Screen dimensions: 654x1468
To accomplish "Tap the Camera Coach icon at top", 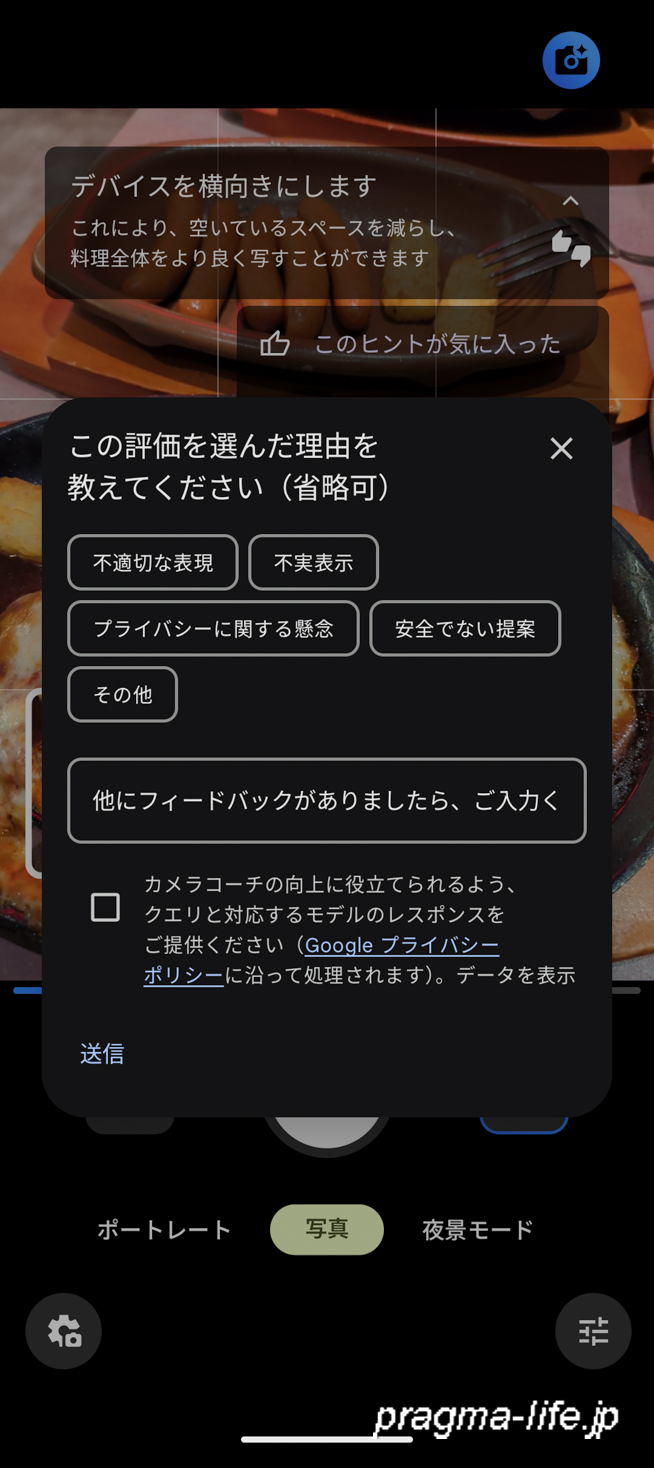I will [571, 60].
